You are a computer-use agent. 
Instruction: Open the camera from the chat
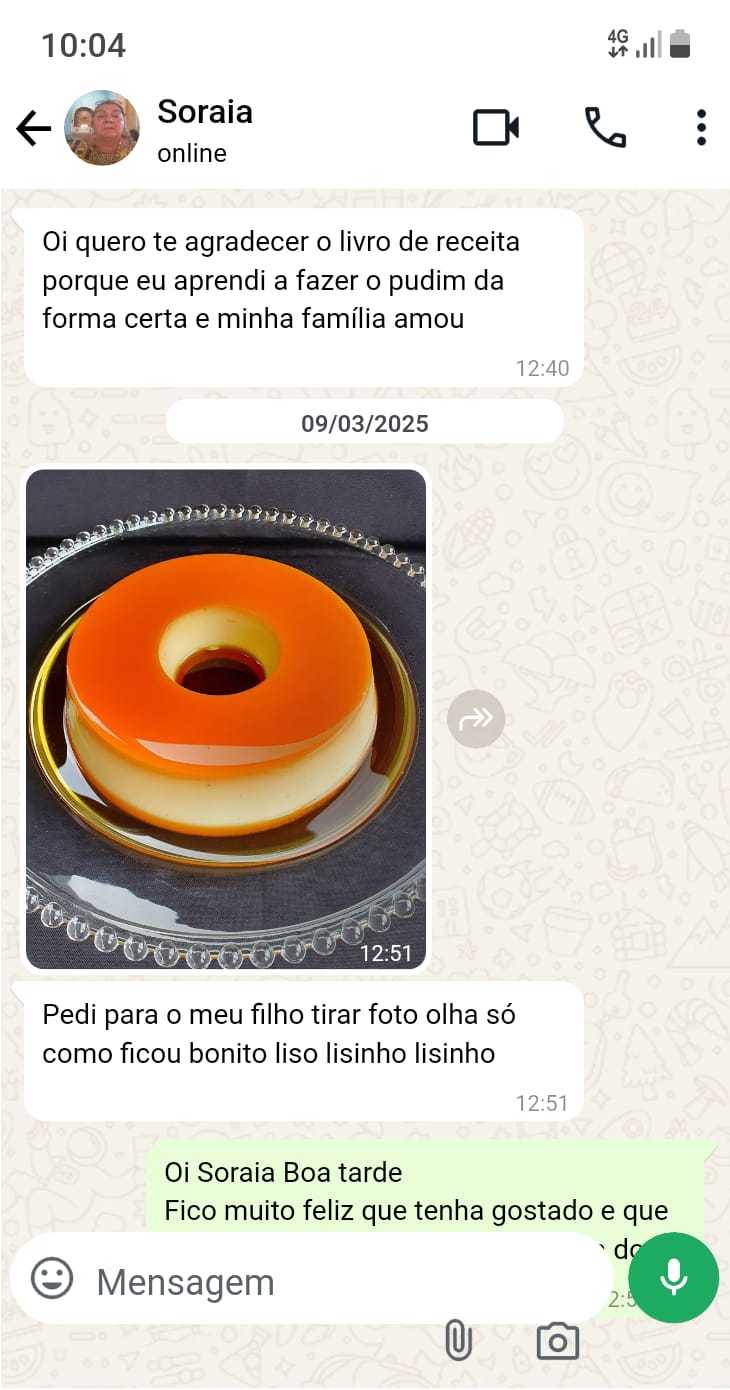[x=557, y=1341]
